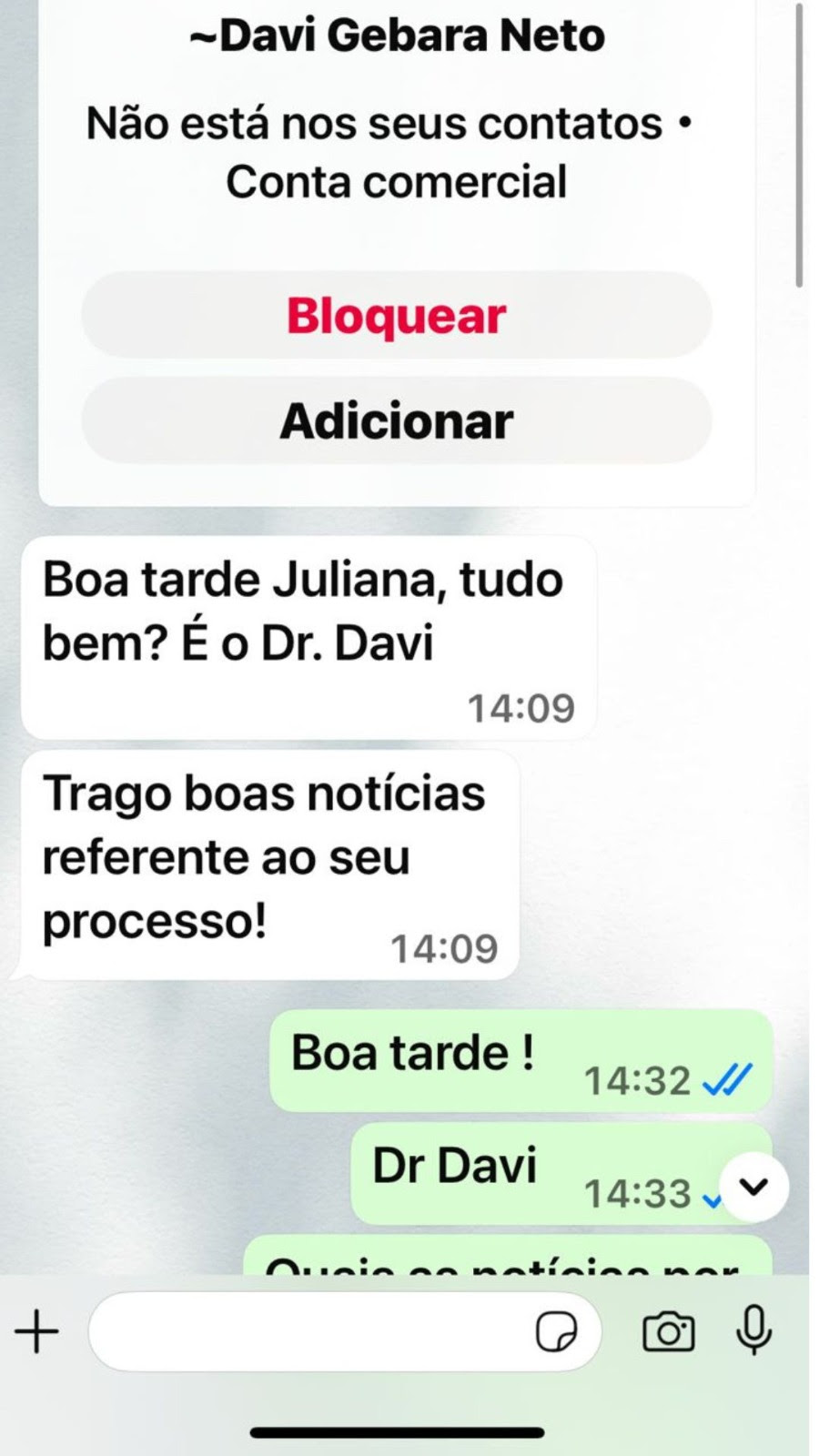Screen dimensions: 819x1456
Task: Tap the microphone to record audio
Action: click(x=753, y=1330)
